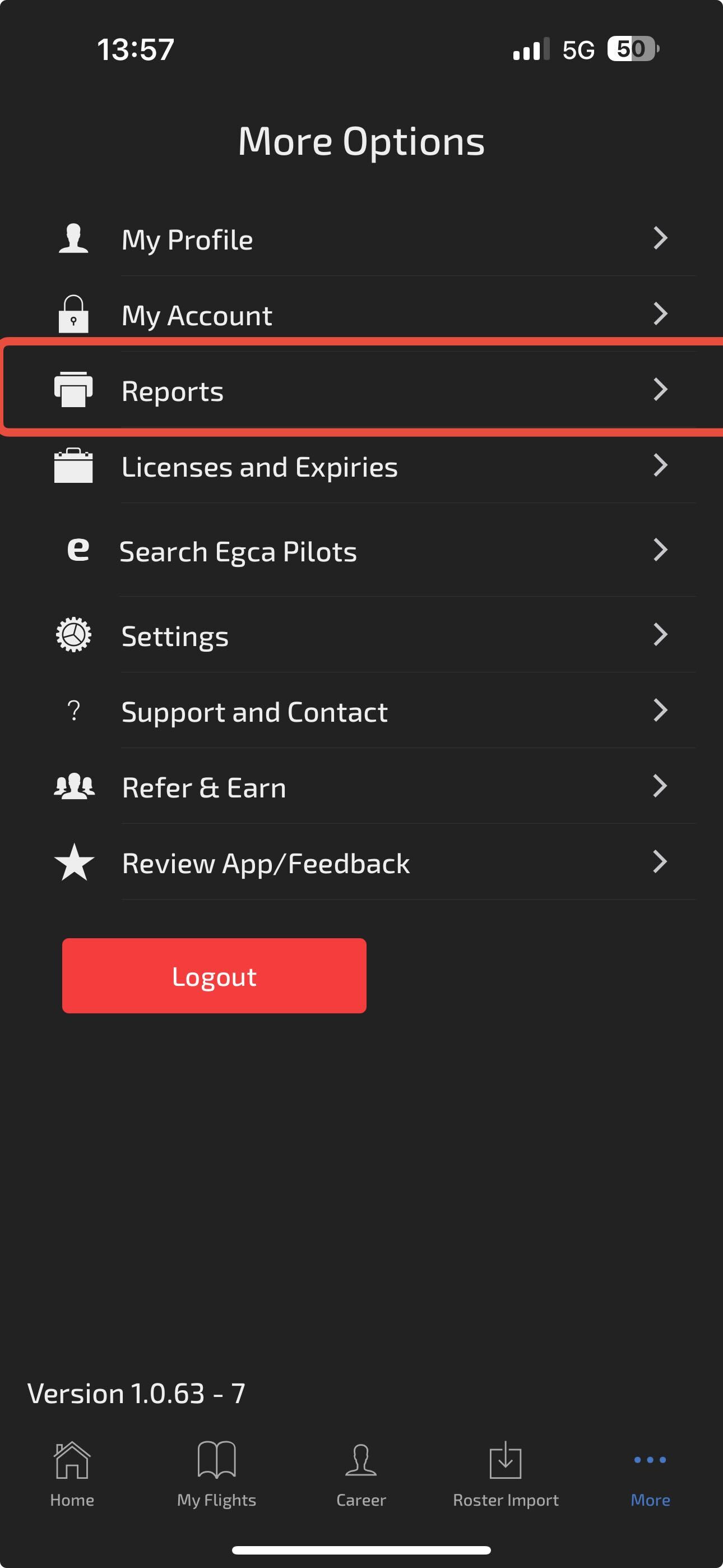Image resolution: width=723 pixels, height=1568 pixels.
Task: Open My Profile
Action: [361, 238]
